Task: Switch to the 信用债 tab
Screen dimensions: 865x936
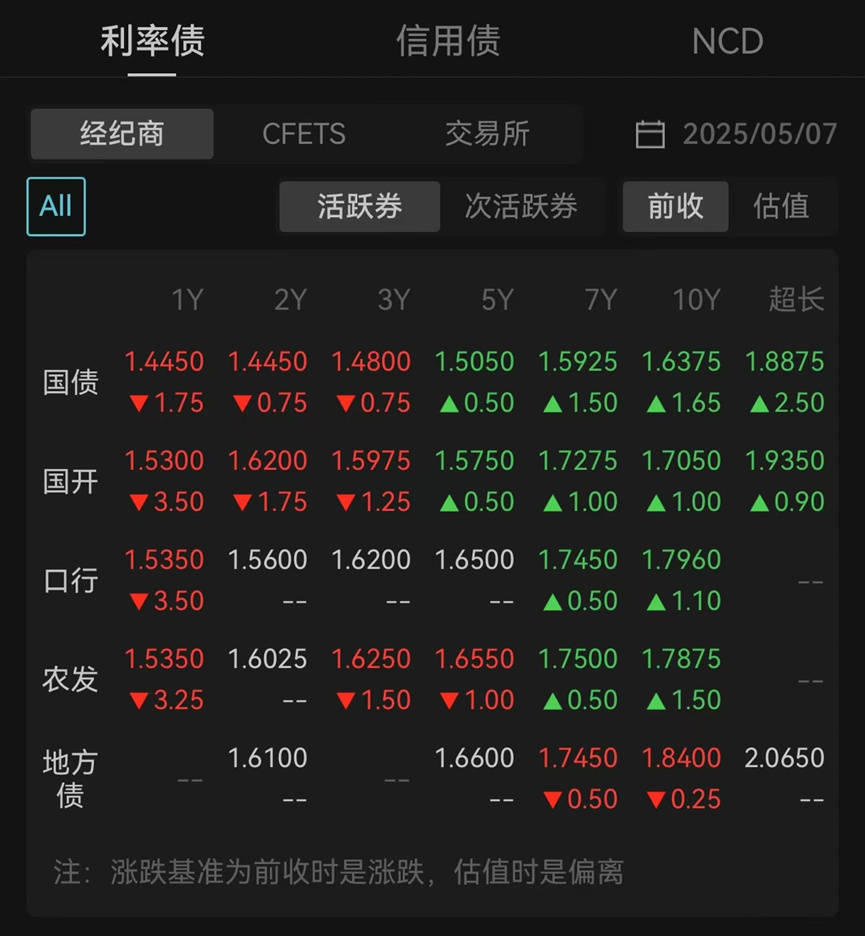Action: click(x=447, y=41)
